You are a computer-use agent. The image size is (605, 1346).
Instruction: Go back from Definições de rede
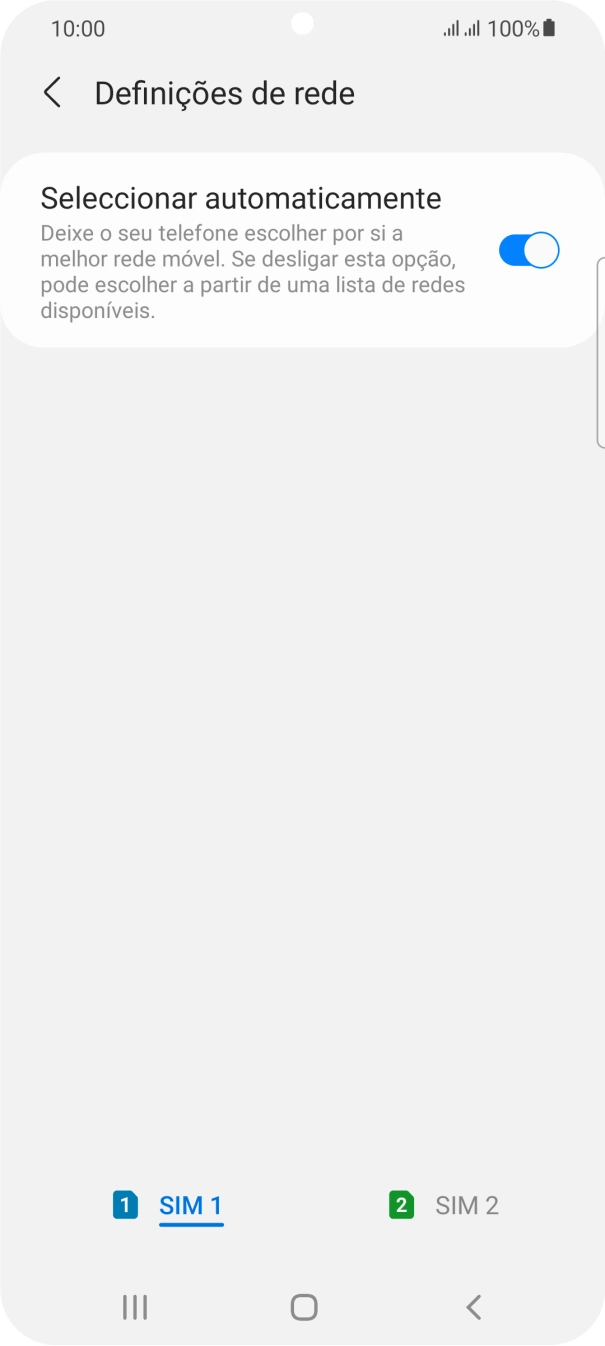tap(52, 93)
